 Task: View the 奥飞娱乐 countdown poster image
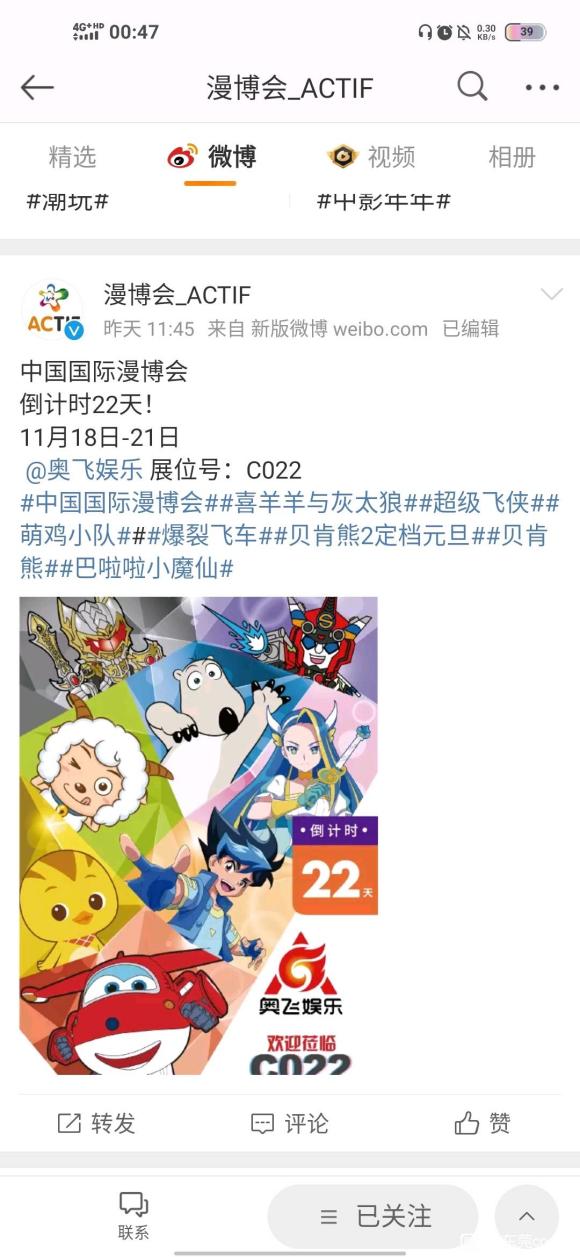click(199, 836)
